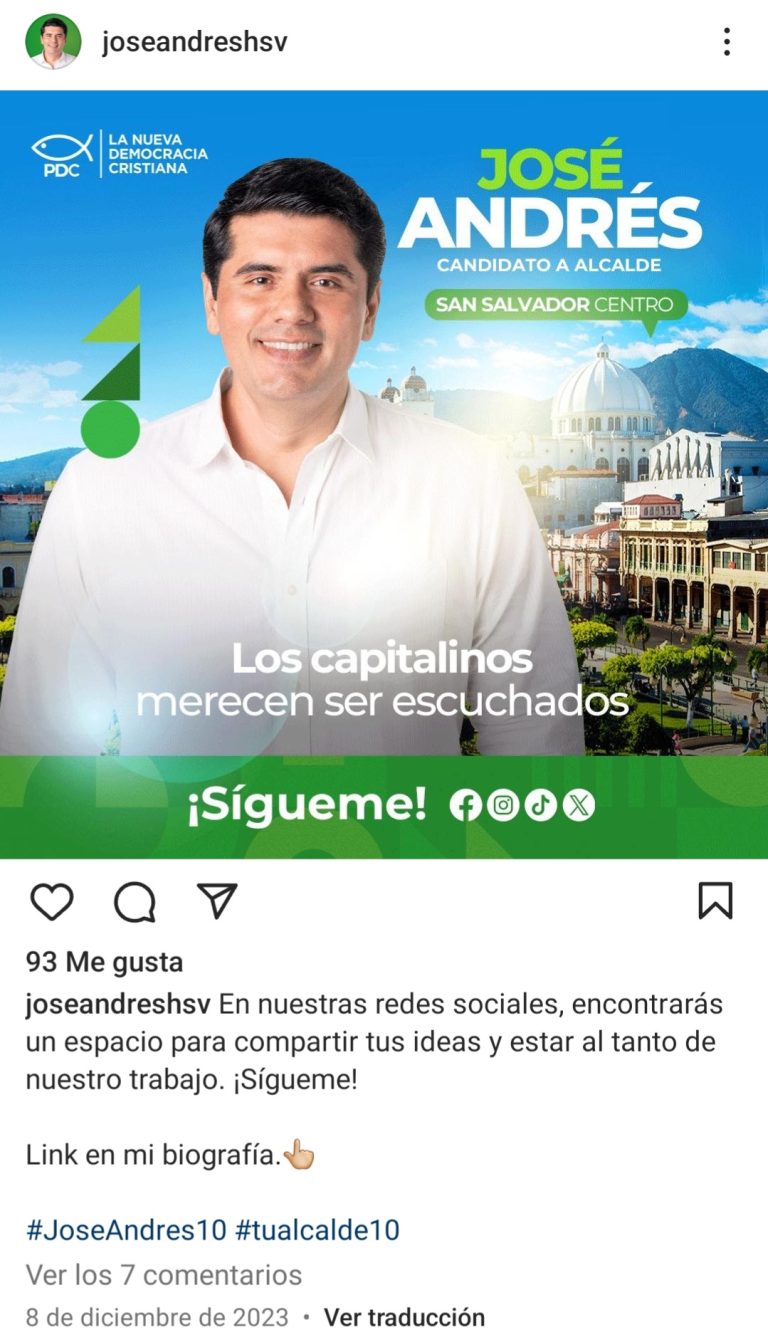The image size is (768, 1342).
Task: Tap the comment bubble icon
Action: point(135,902)
